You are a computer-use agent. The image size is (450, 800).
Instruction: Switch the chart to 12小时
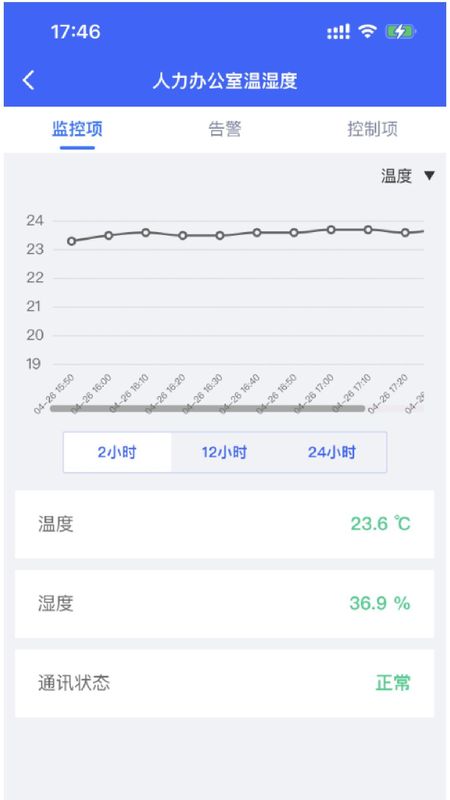(224, 452)
